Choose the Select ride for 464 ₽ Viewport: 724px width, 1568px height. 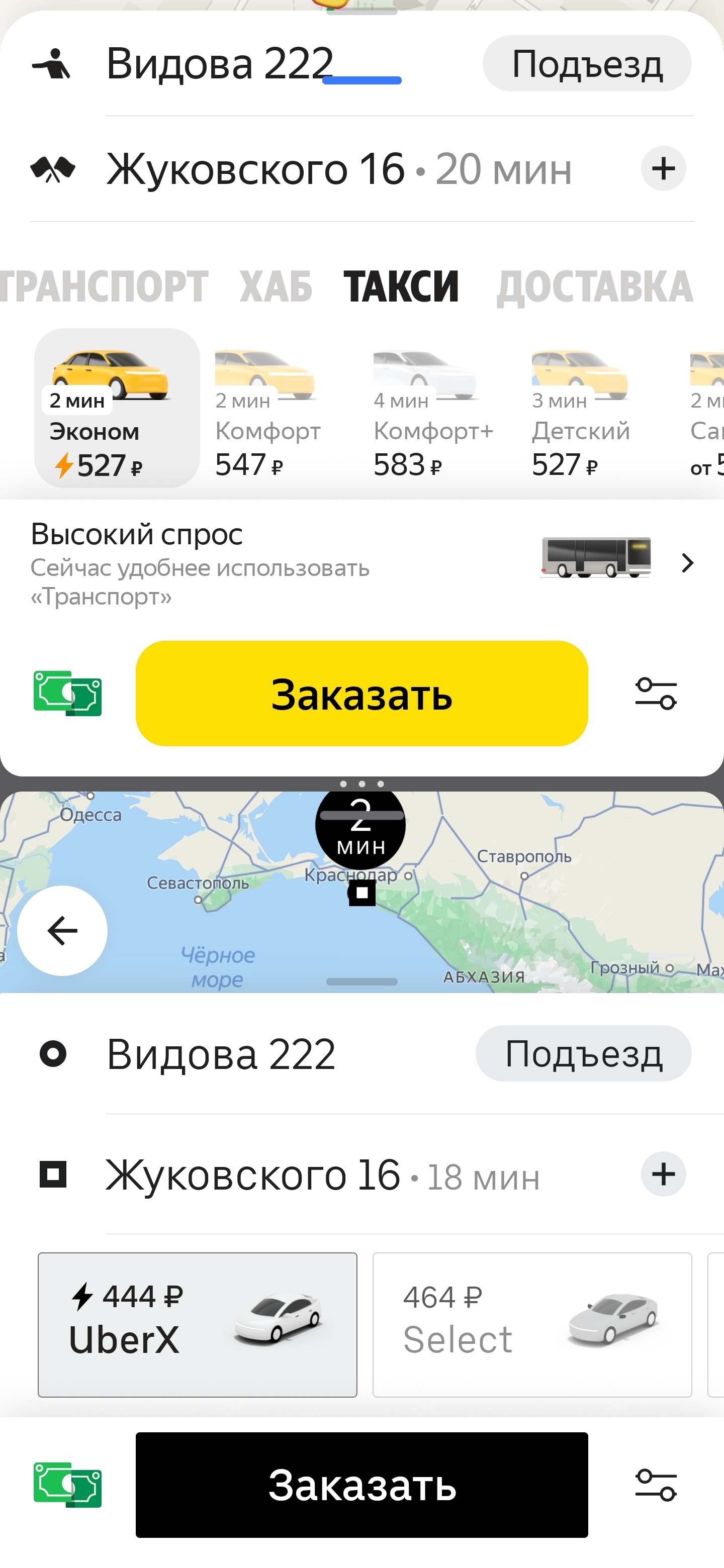click(532, 1325)
